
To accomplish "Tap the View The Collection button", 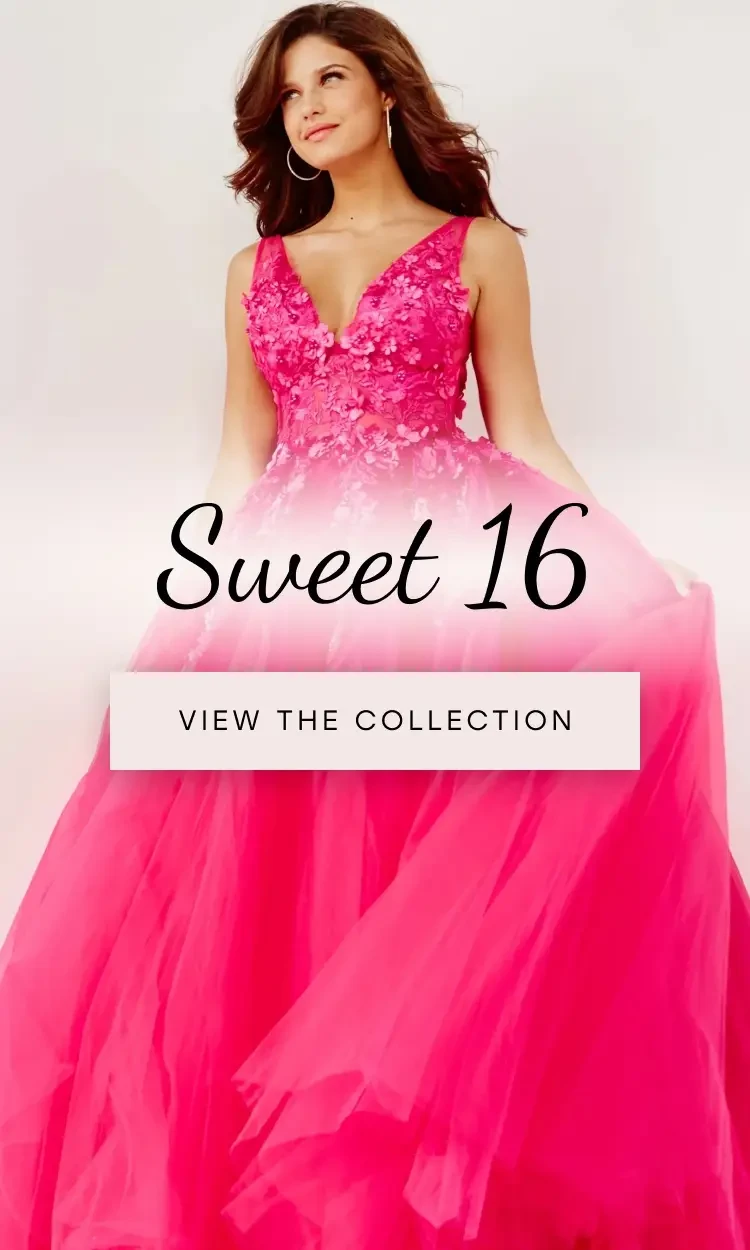I will click(375, 720).
